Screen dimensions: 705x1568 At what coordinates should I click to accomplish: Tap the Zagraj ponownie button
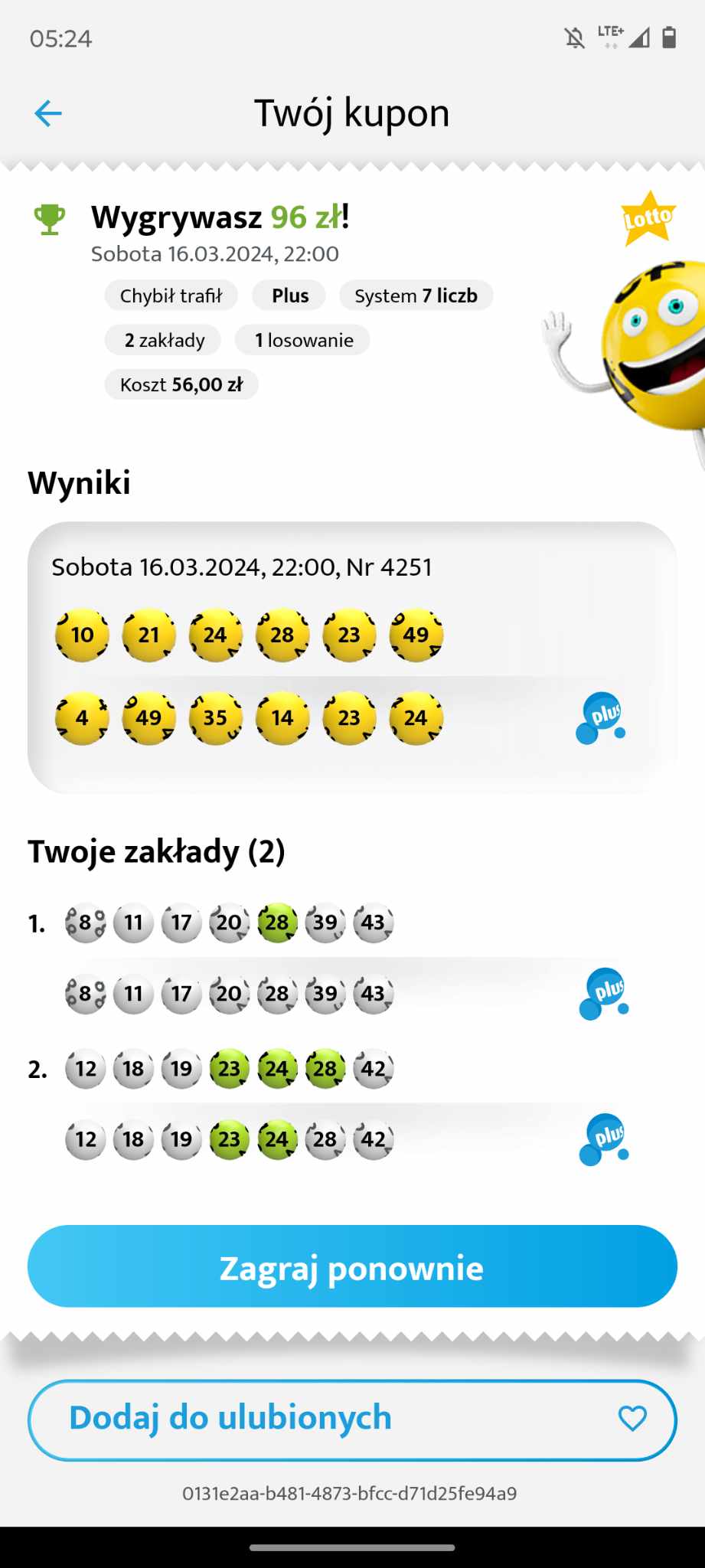click(x=352, y=1268)
